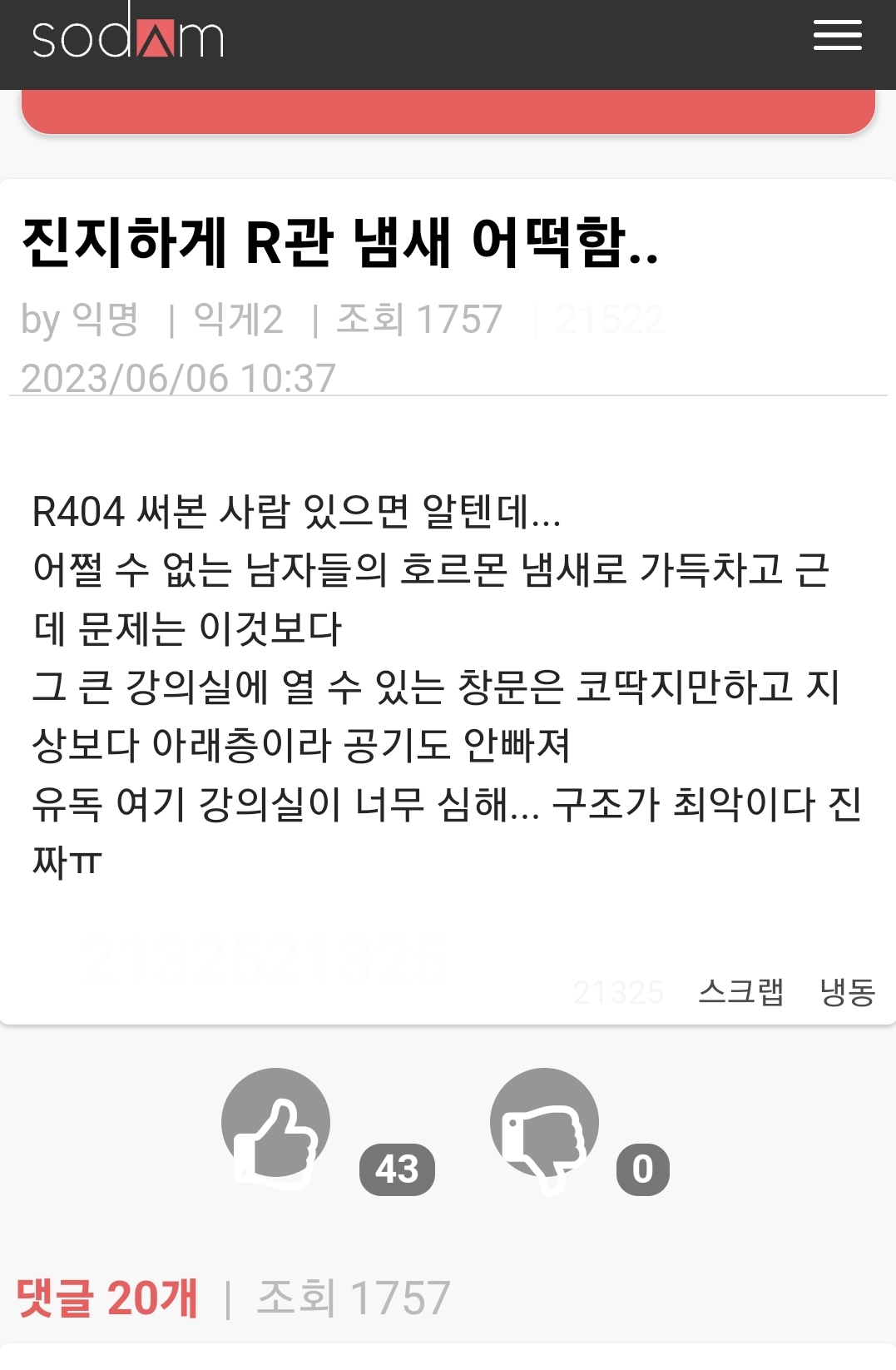Scrap this post with 스크랩
The height and width of the screenshot is (1370, 896).
coord(740,991)
